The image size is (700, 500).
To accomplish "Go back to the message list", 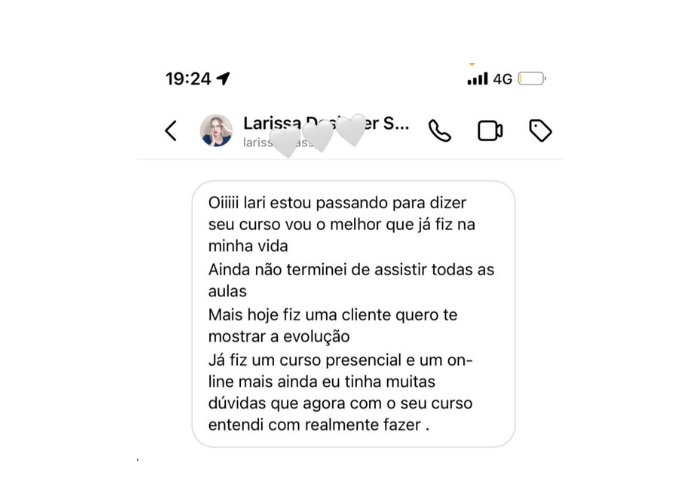I will (171, 130).
